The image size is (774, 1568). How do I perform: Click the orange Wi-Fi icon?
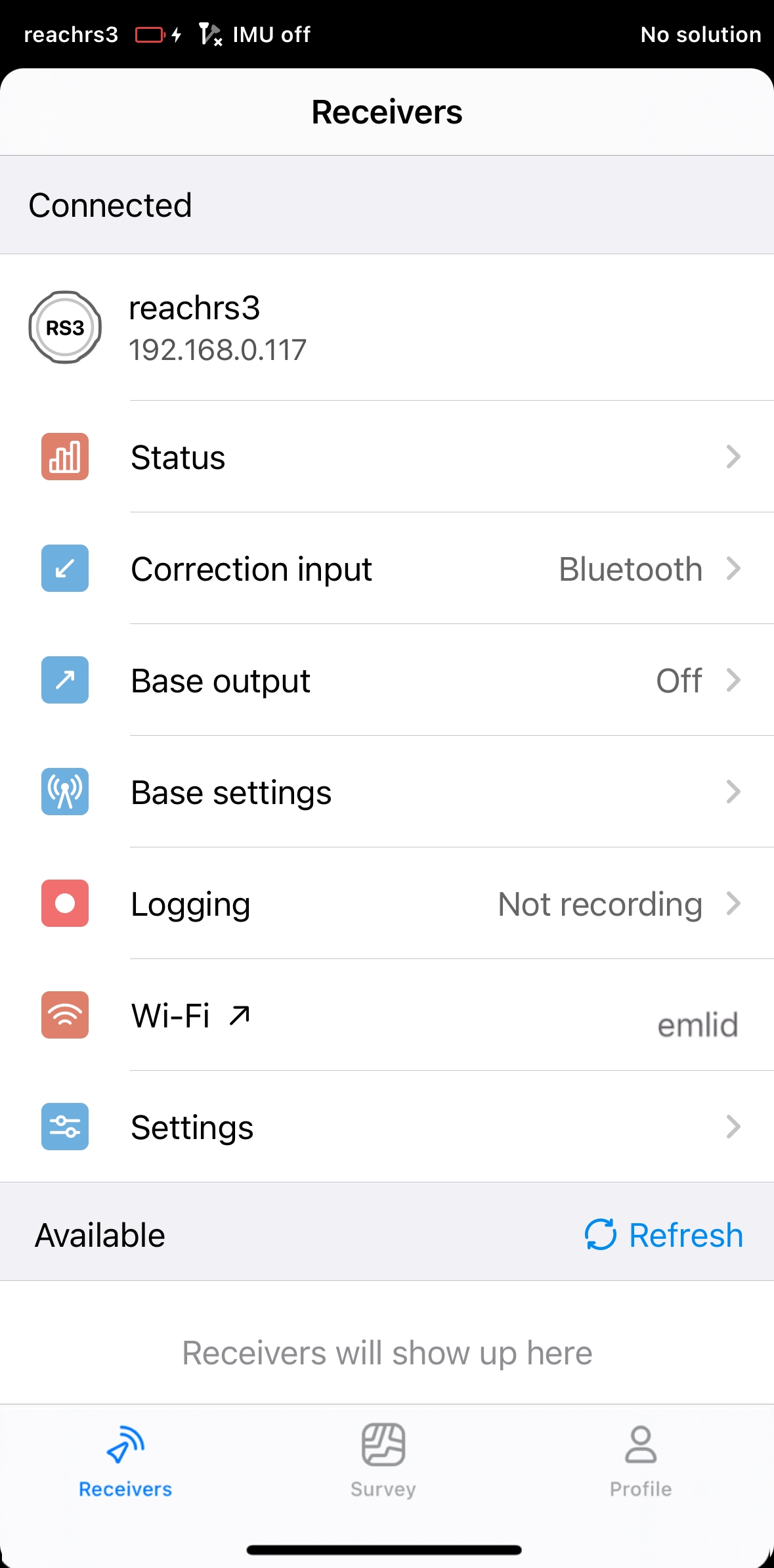coord(64,1016)
